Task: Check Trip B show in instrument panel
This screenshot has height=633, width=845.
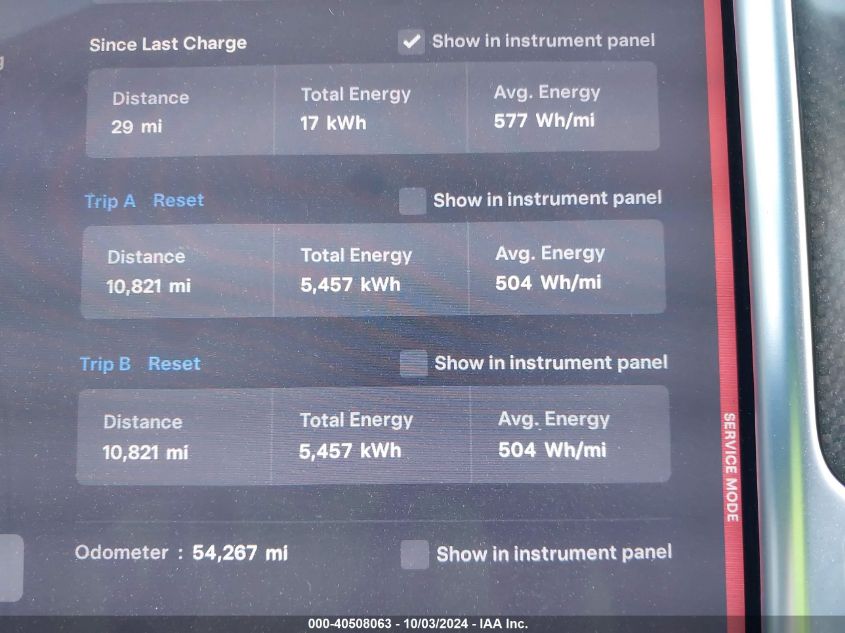Action: coord(414,363)
